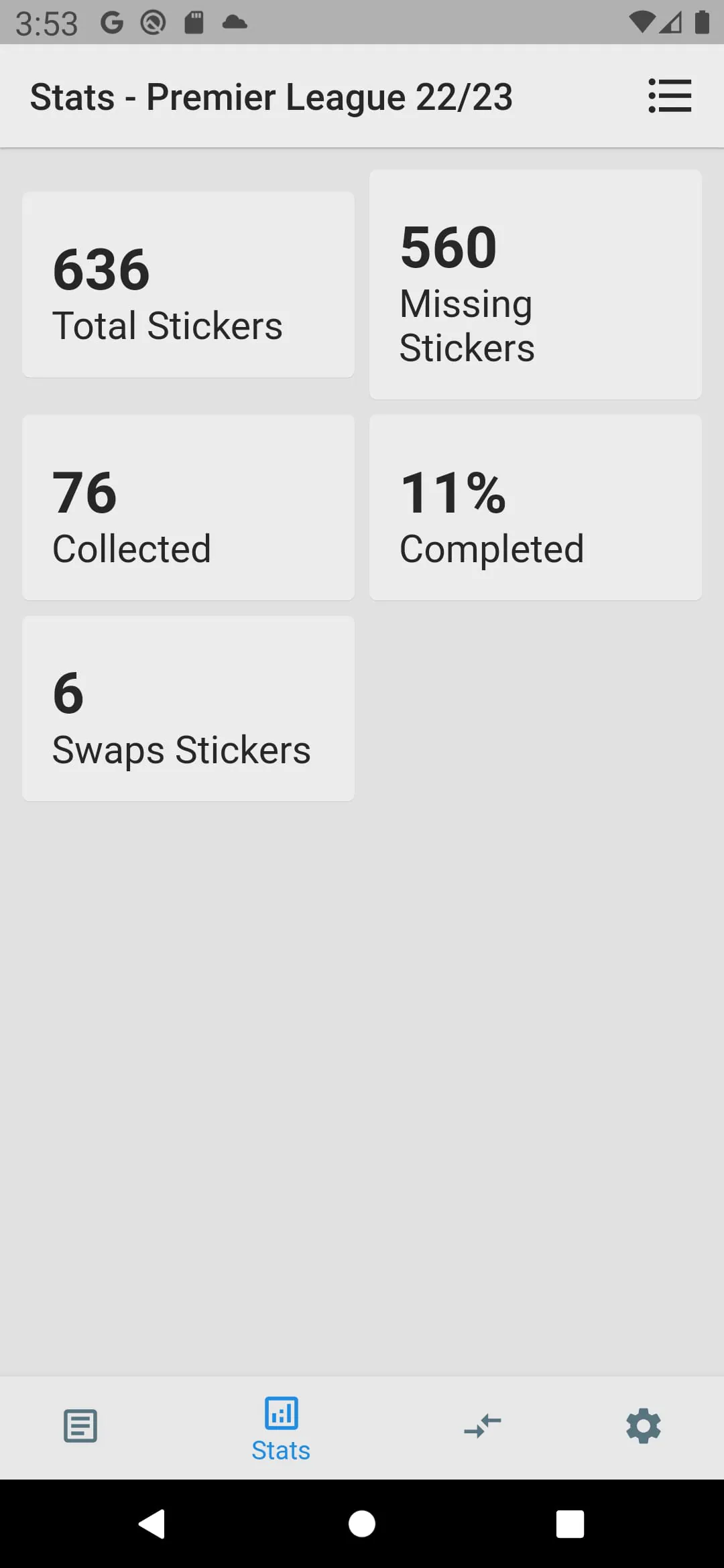View the 560 Missing Stickers card
The image size is (724, 1568).
(x=535, y=284)
